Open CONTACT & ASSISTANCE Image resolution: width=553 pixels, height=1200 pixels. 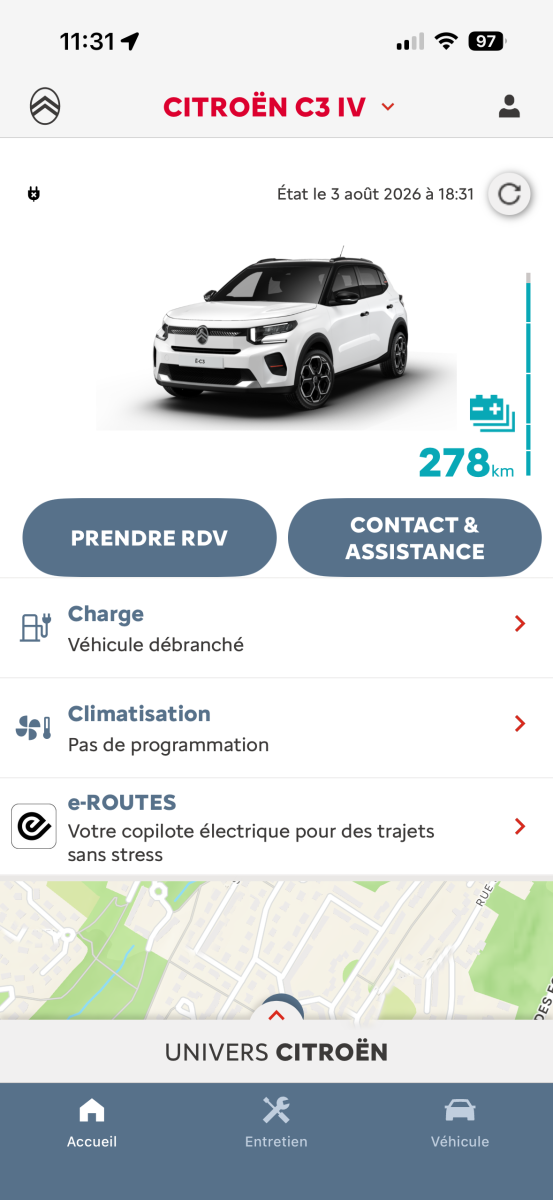tap(415, 538)
